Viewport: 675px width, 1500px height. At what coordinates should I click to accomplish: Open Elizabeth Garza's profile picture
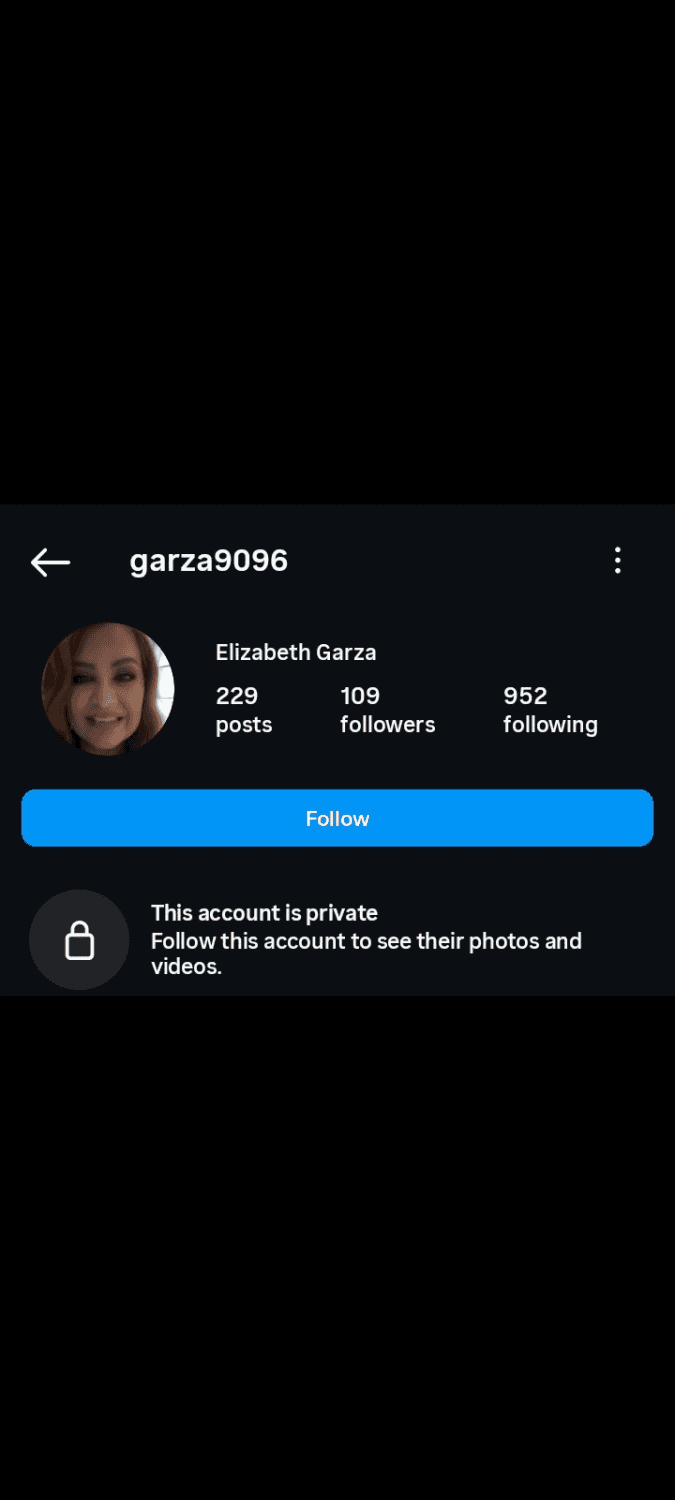[x=108, y=689]
